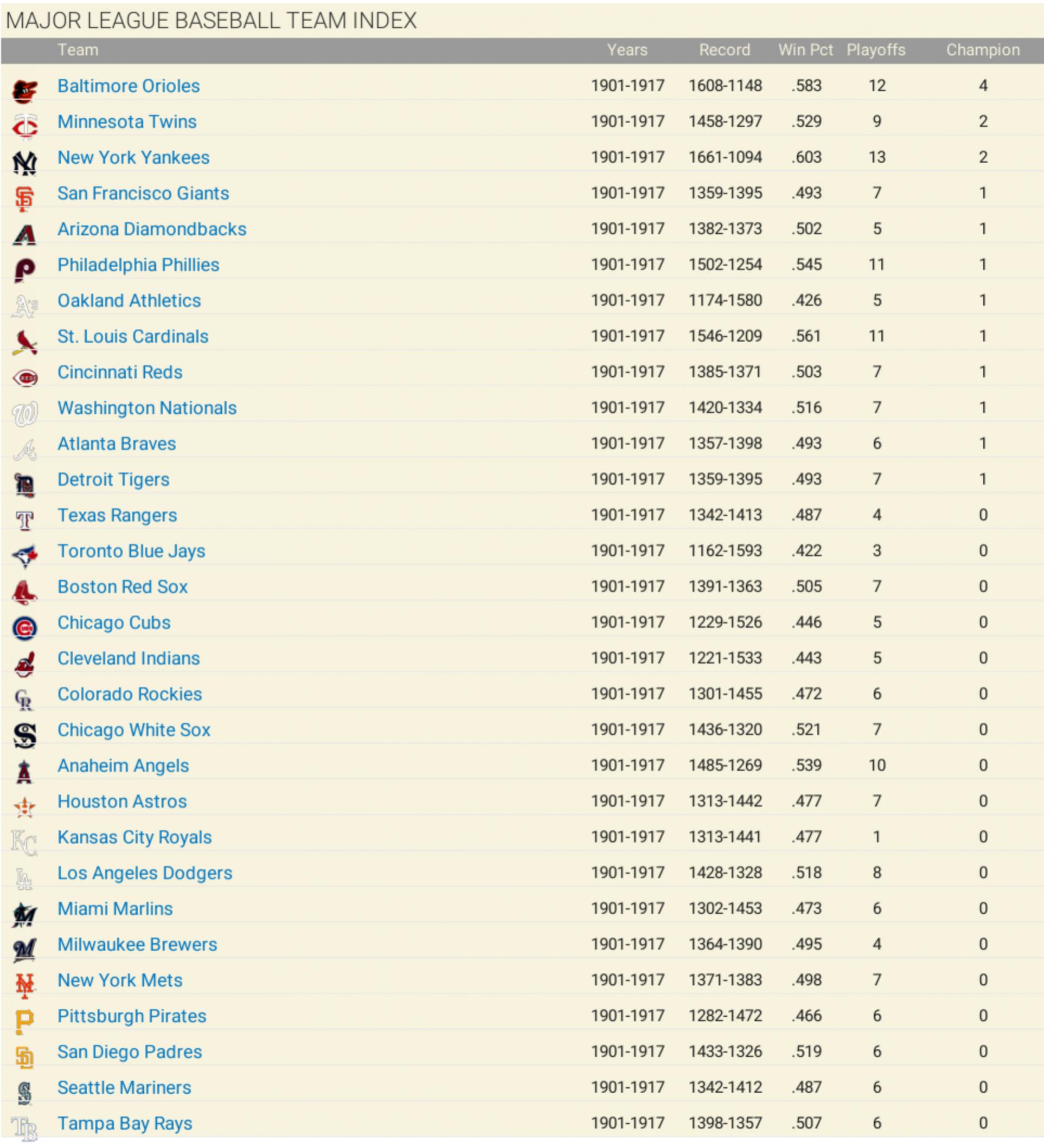1044x1148 pixels.
Task: View San Francisco Giants team page
Action: pos(143,194)
